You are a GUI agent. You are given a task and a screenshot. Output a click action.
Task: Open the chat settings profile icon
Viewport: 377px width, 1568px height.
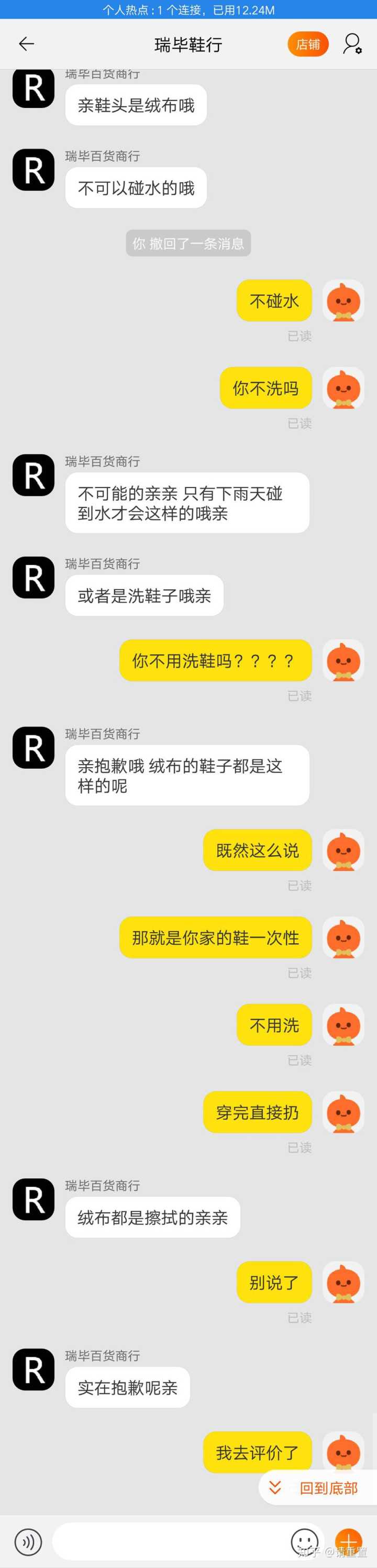coord(352,44)
